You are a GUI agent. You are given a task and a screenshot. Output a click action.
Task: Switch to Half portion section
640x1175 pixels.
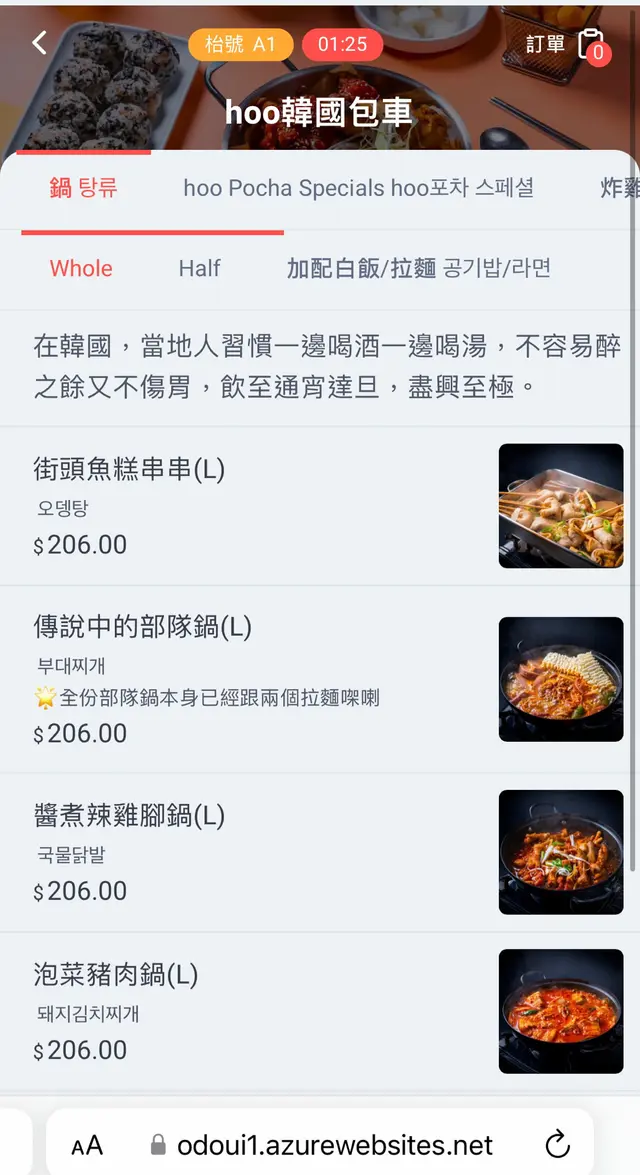pos(199,268)
